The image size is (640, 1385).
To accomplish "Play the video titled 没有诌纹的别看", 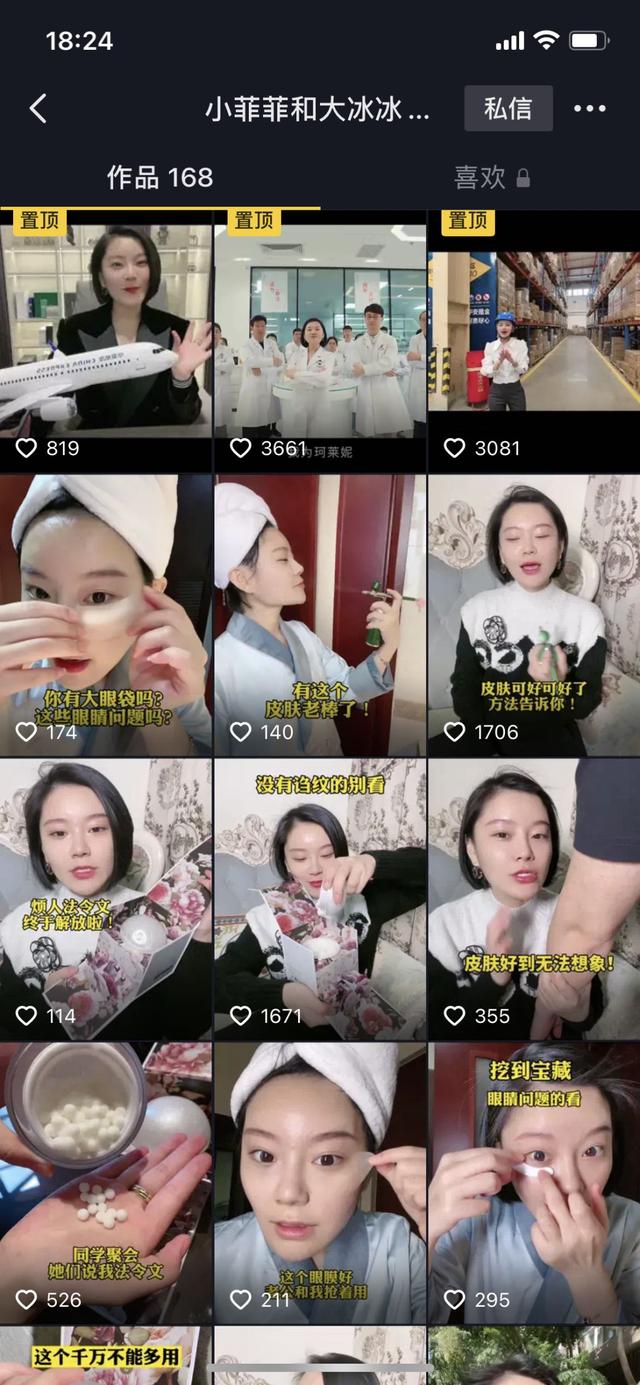I will pos(320,898).
